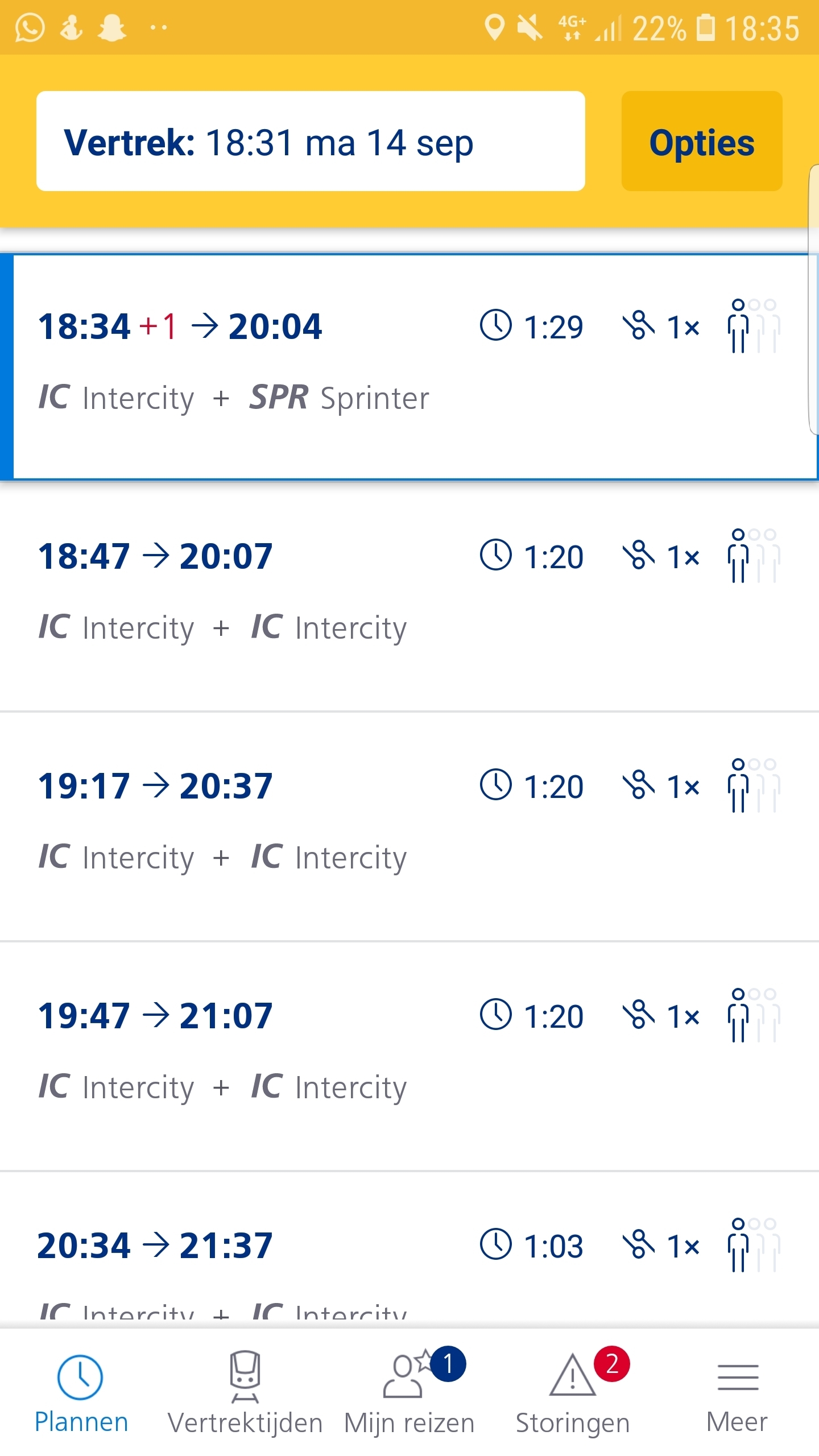Select the 18:47 to 20:07 journey
819x1456 pixels.
(x=409, y=596)
